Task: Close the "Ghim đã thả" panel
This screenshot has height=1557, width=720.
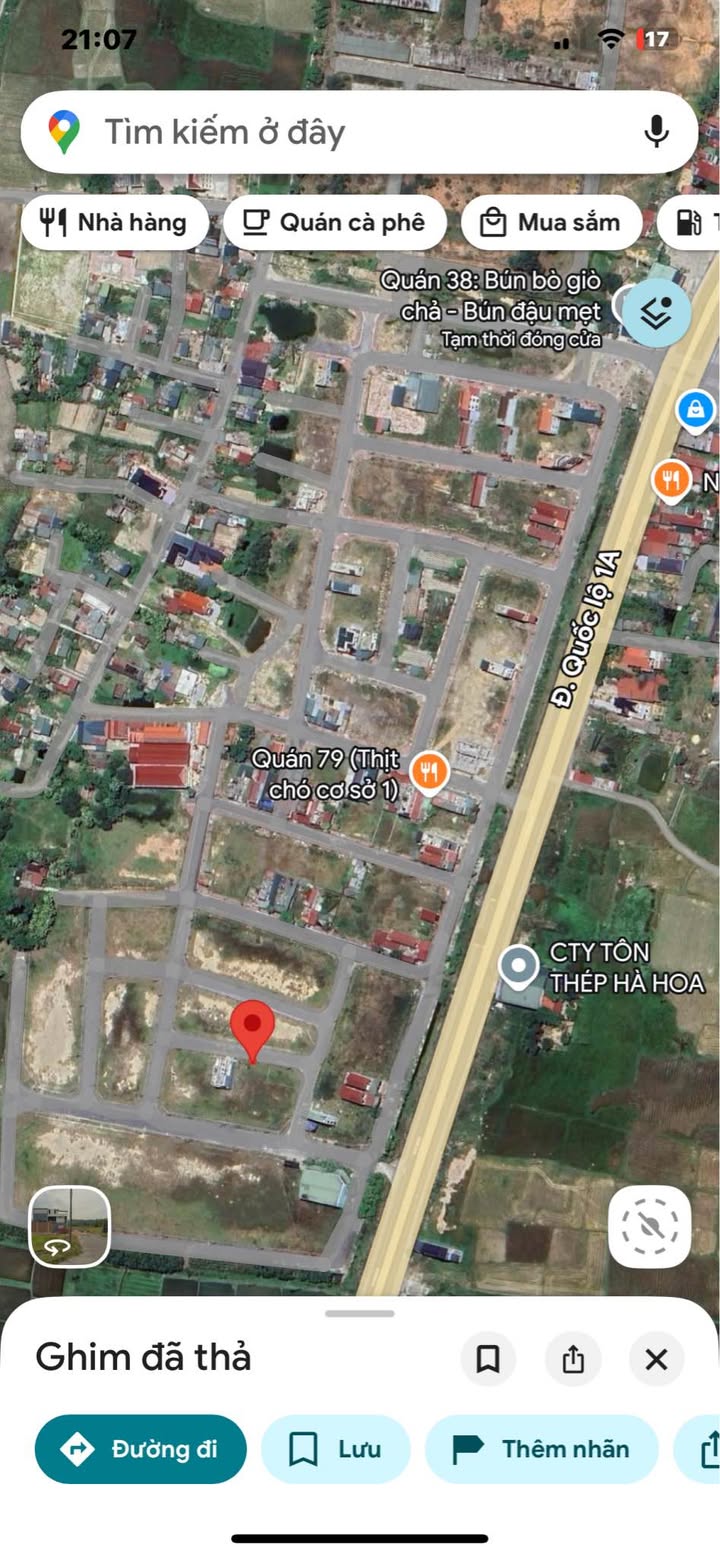Action: click(x=656, y=1359)
